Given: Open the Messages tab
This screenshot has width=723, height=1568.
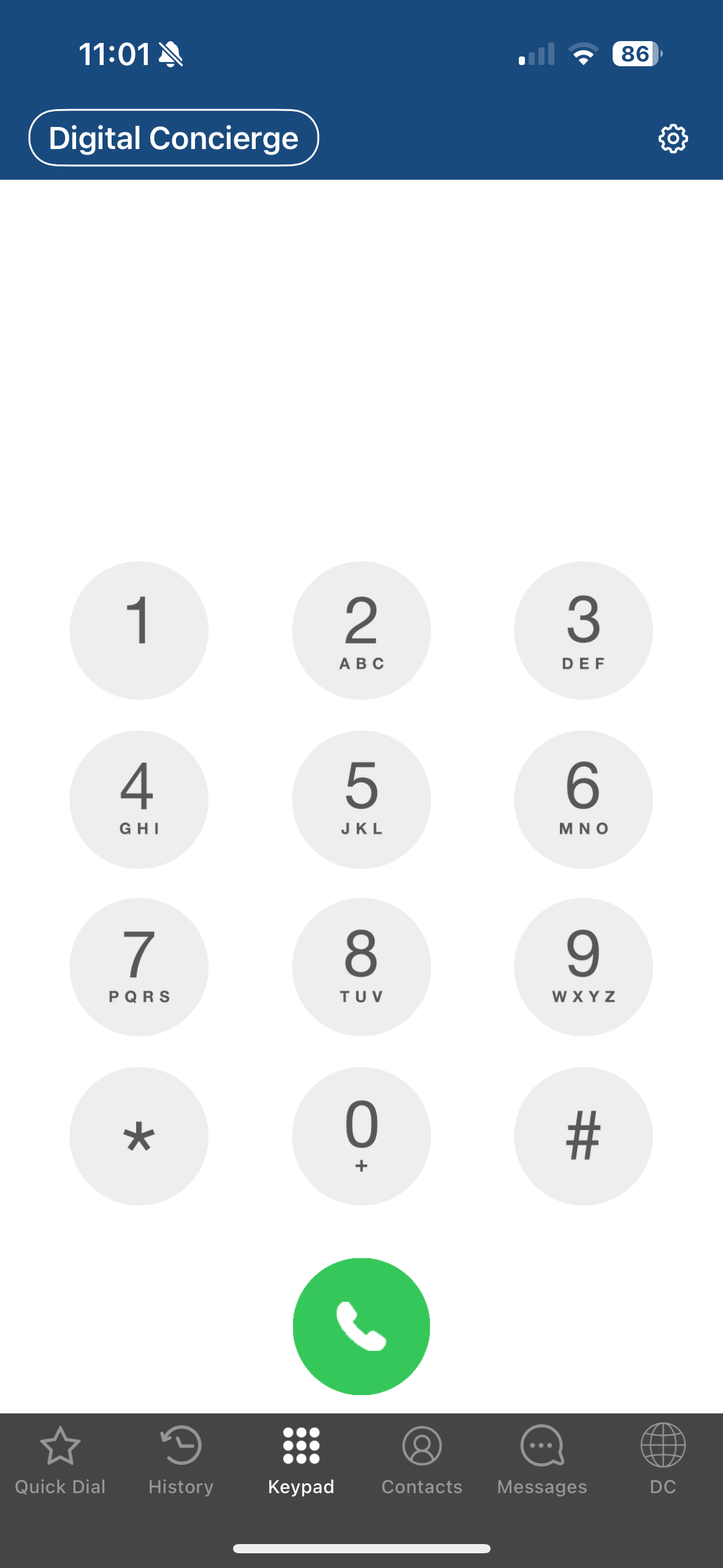Looking at the screenshot, I should [542, 1460].
